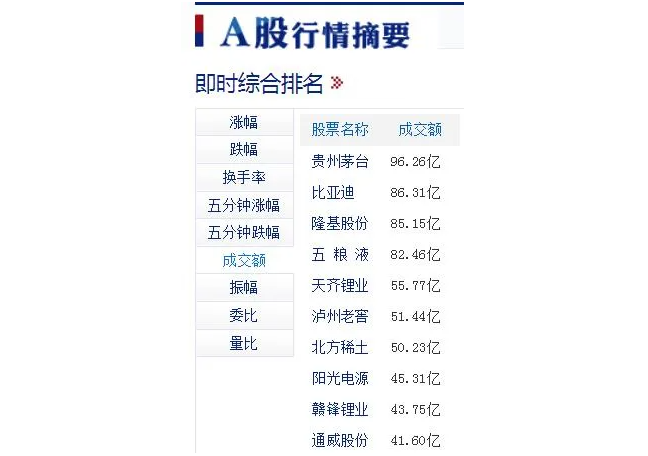Open stock 比亚迪
Screen dimensions: 648x456
(332, 192)
